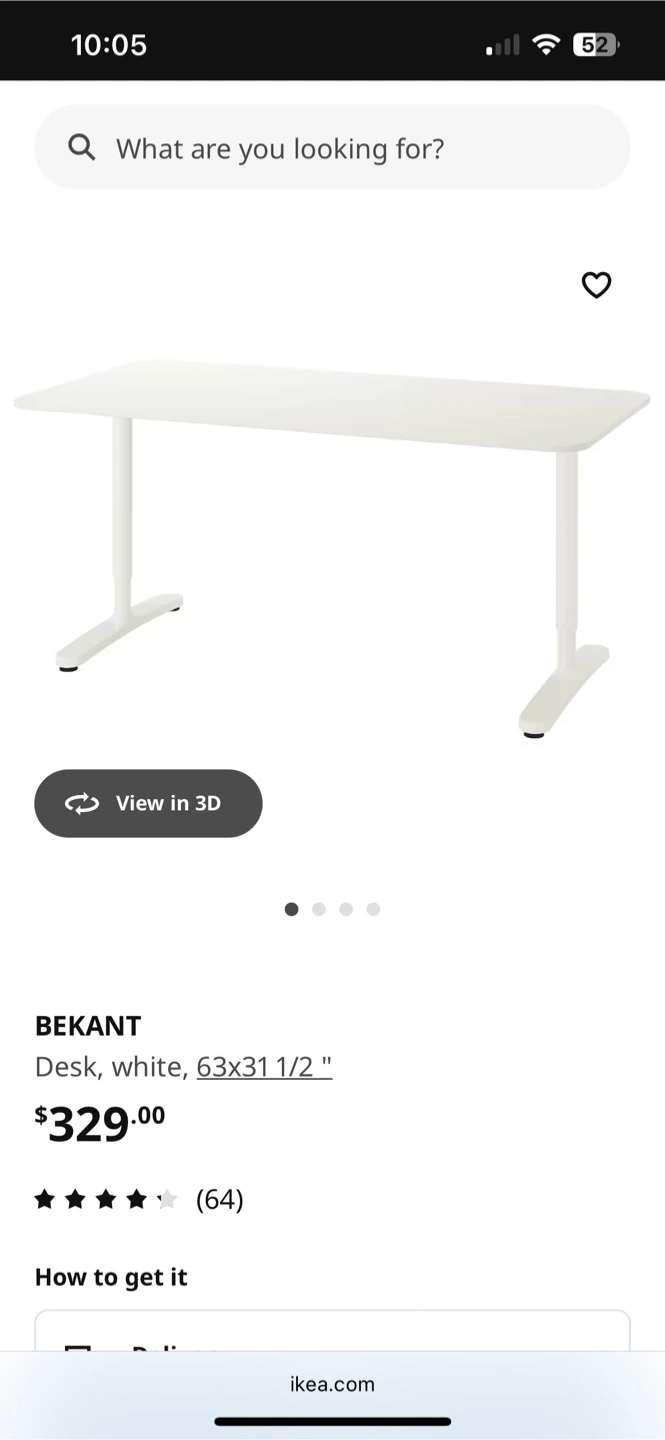Open the star rating with 64 reviews

point(139,1199)
